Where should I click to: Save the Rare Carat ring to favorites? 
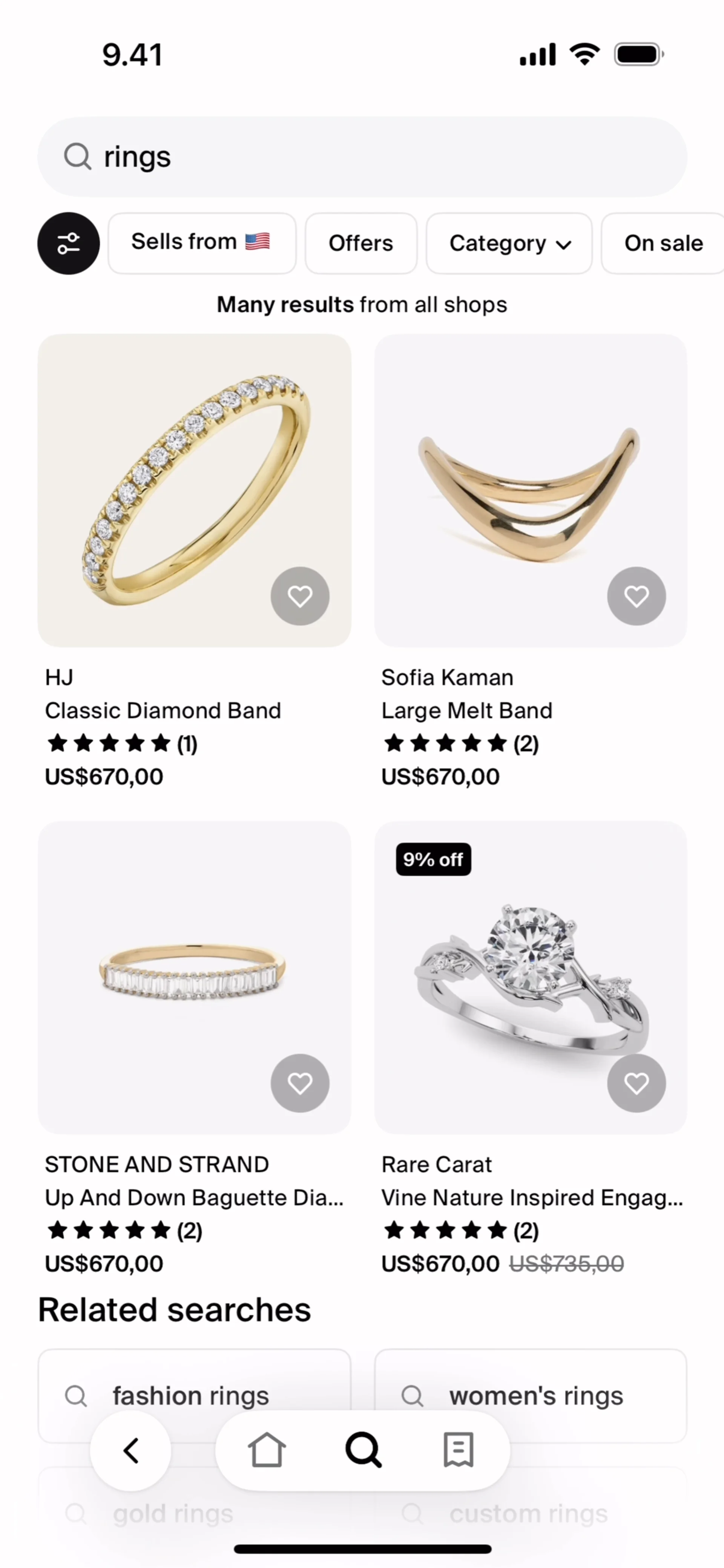point(636,1083)
